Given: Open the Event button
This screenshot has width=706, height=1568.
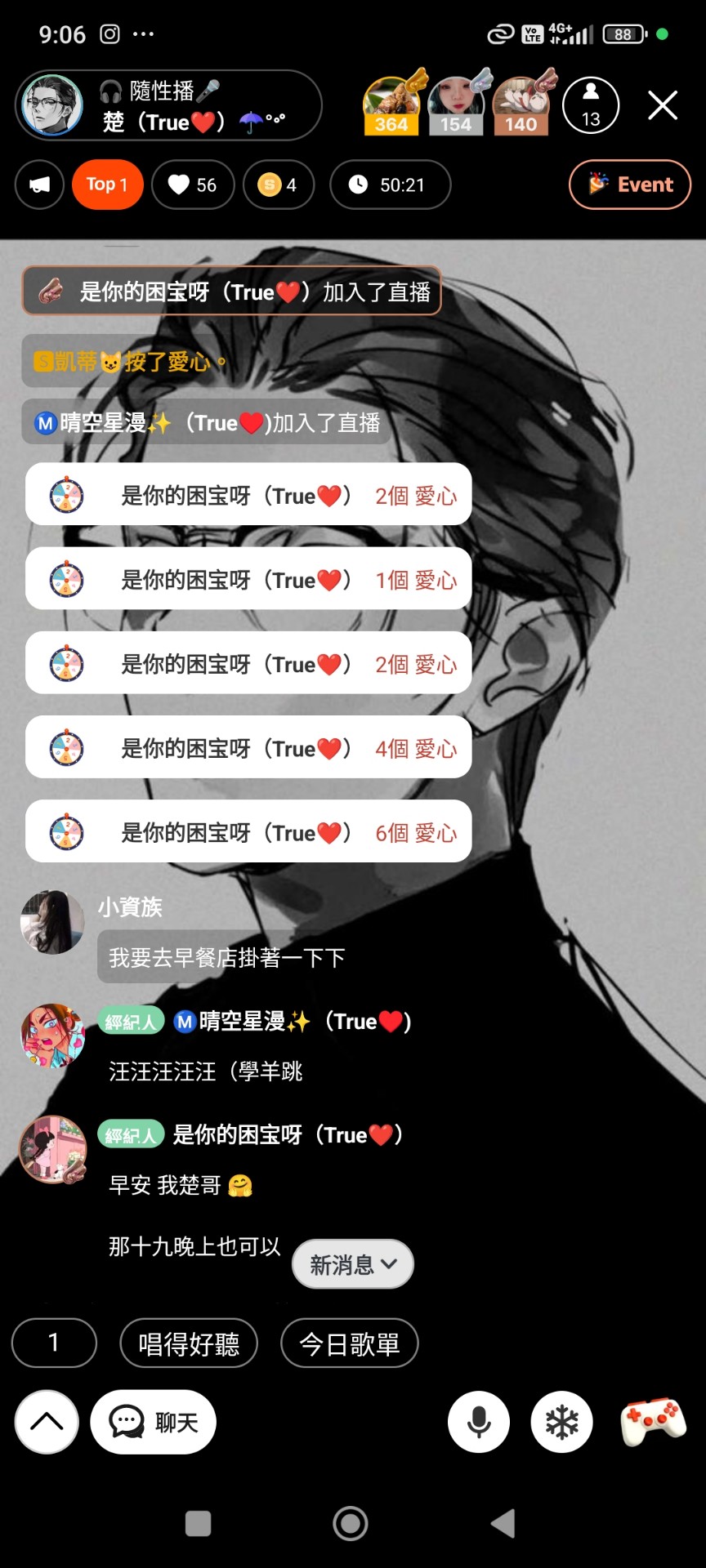Looking at the screenshot, I should point(629,185).
